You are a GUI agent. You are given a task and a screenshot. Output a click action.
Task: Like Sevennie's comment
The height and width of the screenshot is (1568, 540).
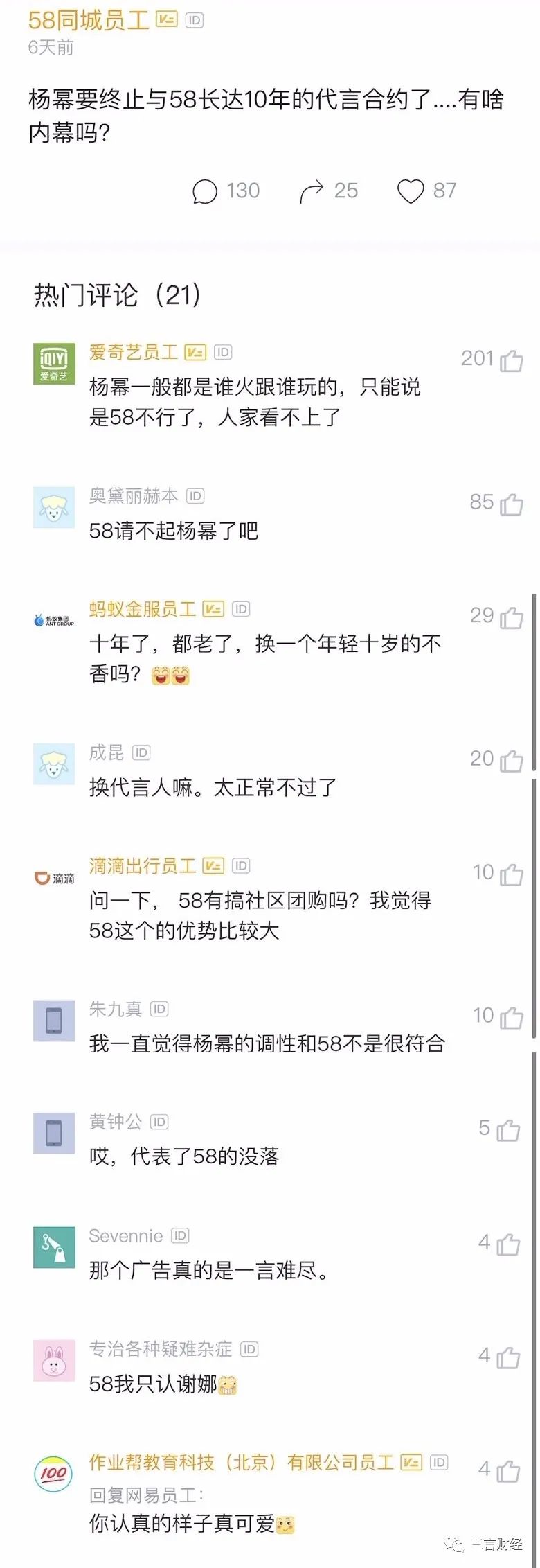click(509, 1244)
